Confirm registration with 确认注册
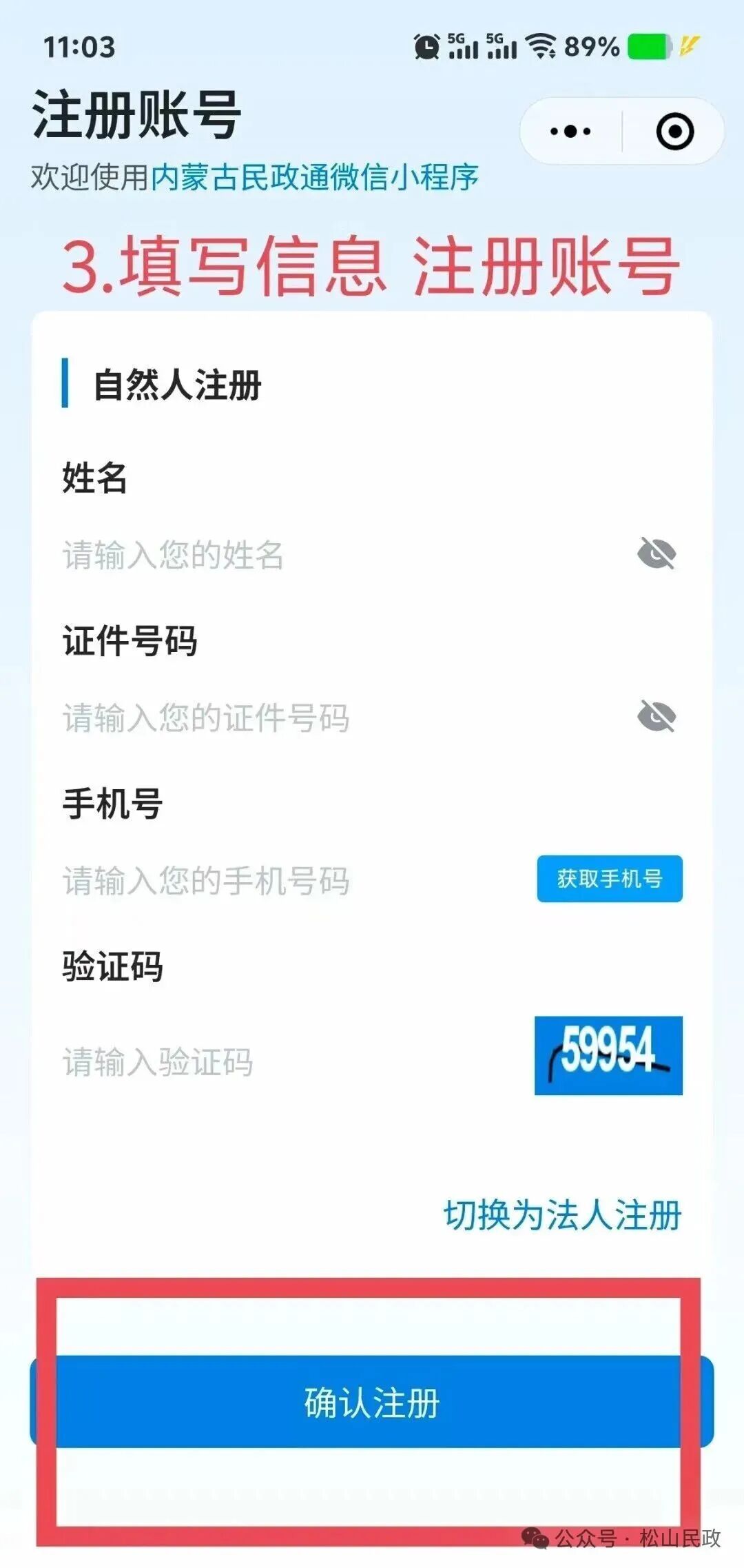744x1568 pixels. (x=372, y=1403)
